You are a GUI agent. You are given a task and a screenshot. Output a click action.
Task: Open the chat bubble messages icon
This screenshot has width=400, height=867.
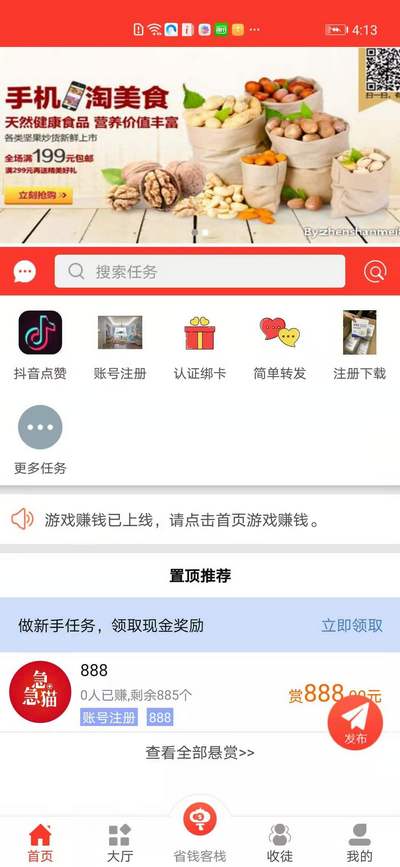click(25, 271)
